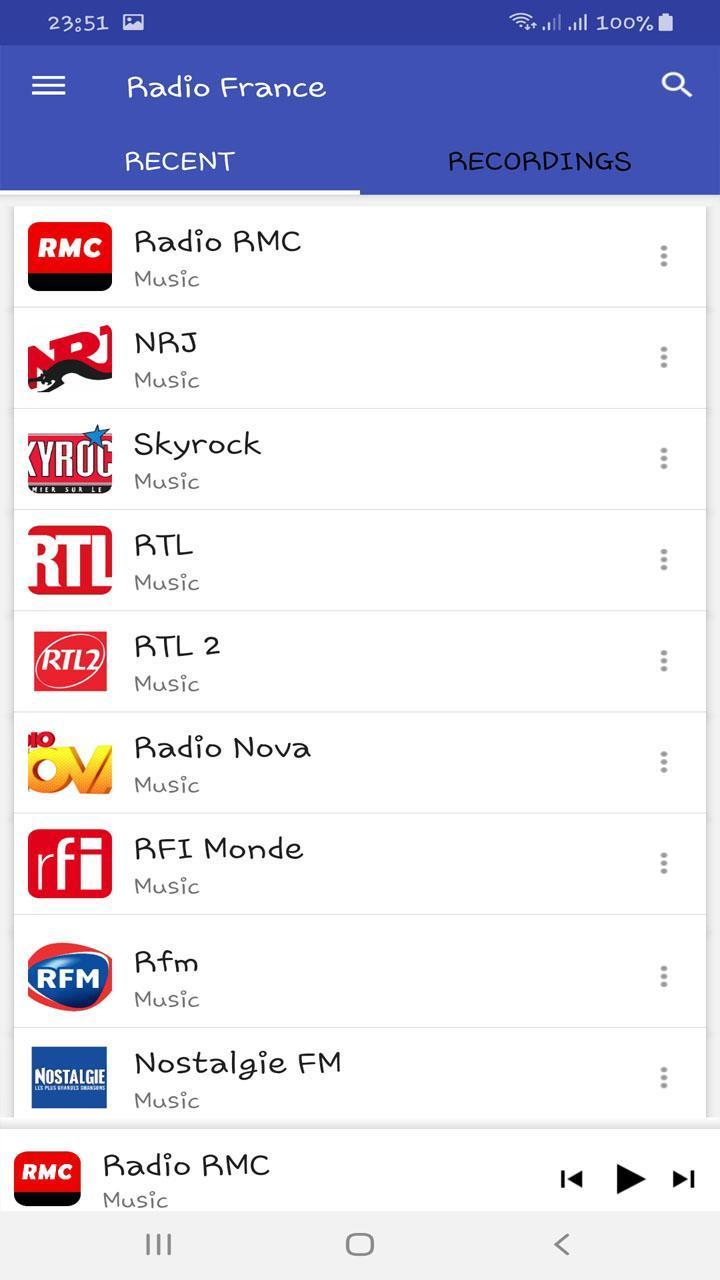Tap the Android back navigation button
This screenshot has height=1280, width=720.
coord(560,1246)
